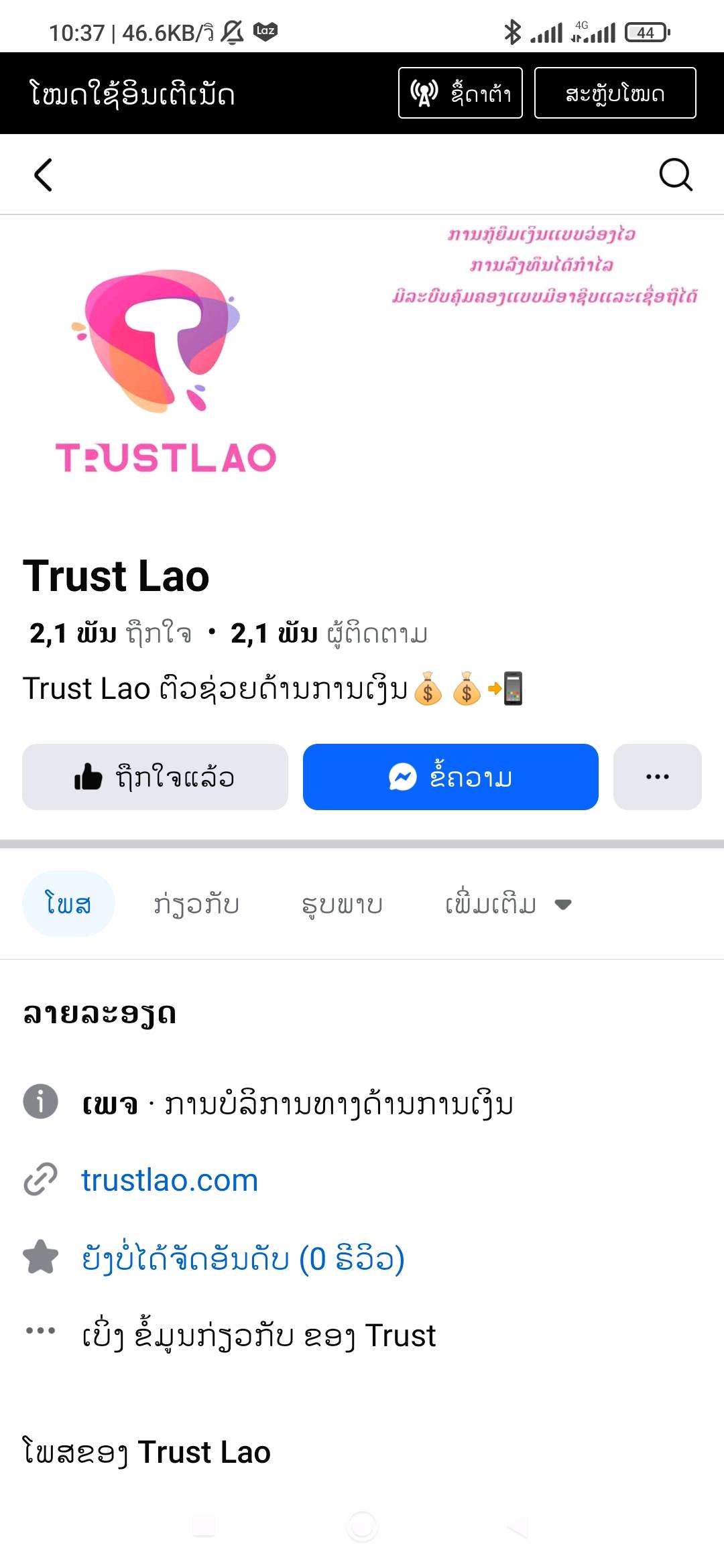This screenshot has width=724, height=1568.
Task: Switch to the ໂພສ tab
Action: point(68,904)
